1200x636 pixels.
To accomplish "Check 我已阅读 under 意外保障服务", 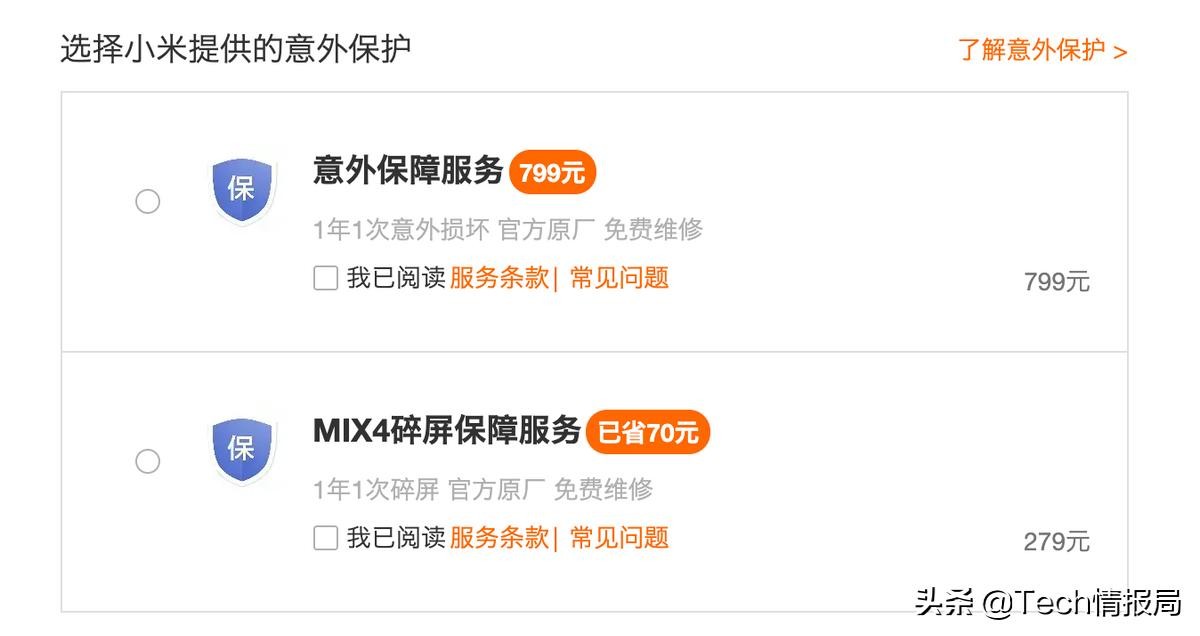I will click(x=326, y=278).
